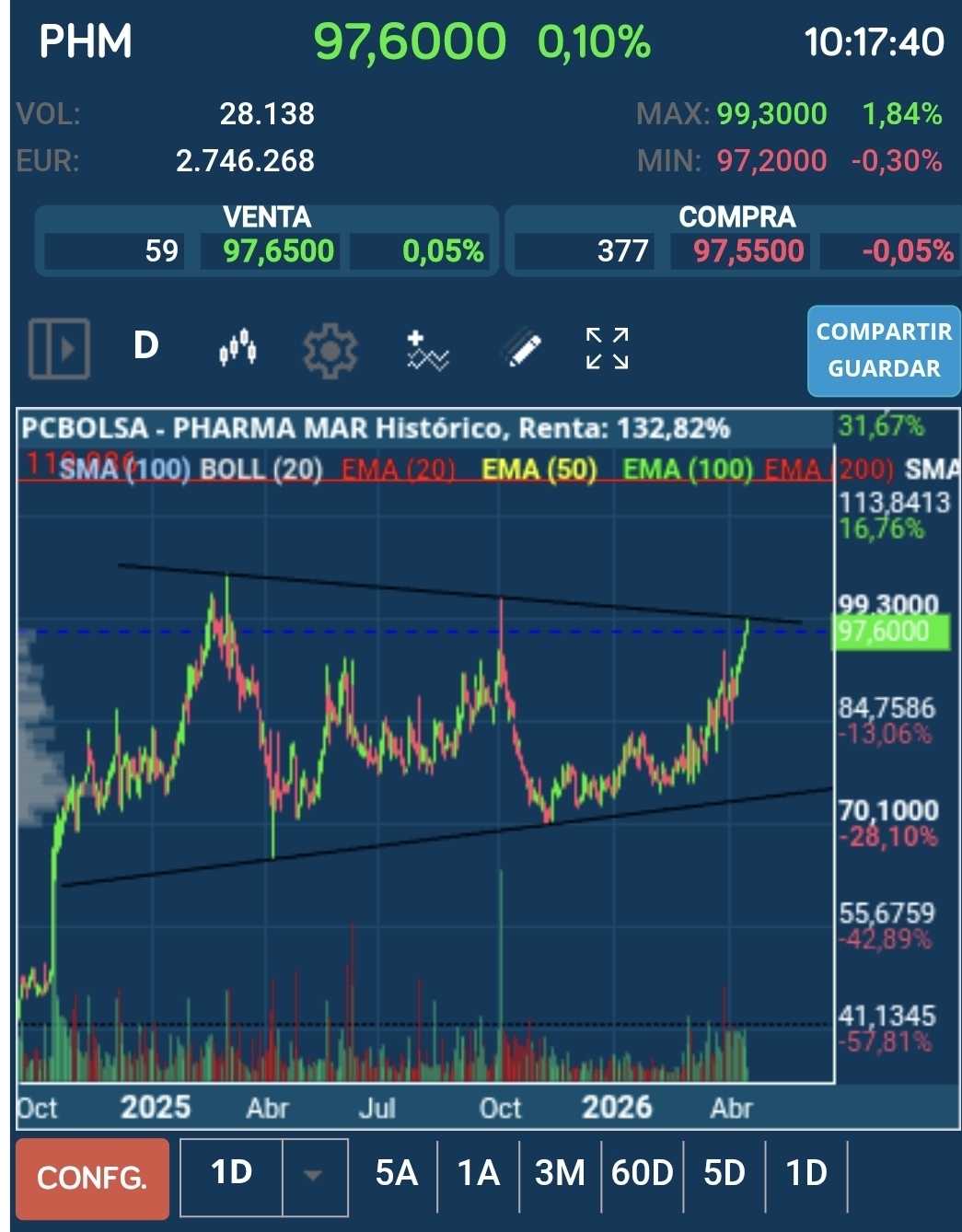Select the 3M range
Viewport: 962px width, 1232px height.
pos(560,1174)
